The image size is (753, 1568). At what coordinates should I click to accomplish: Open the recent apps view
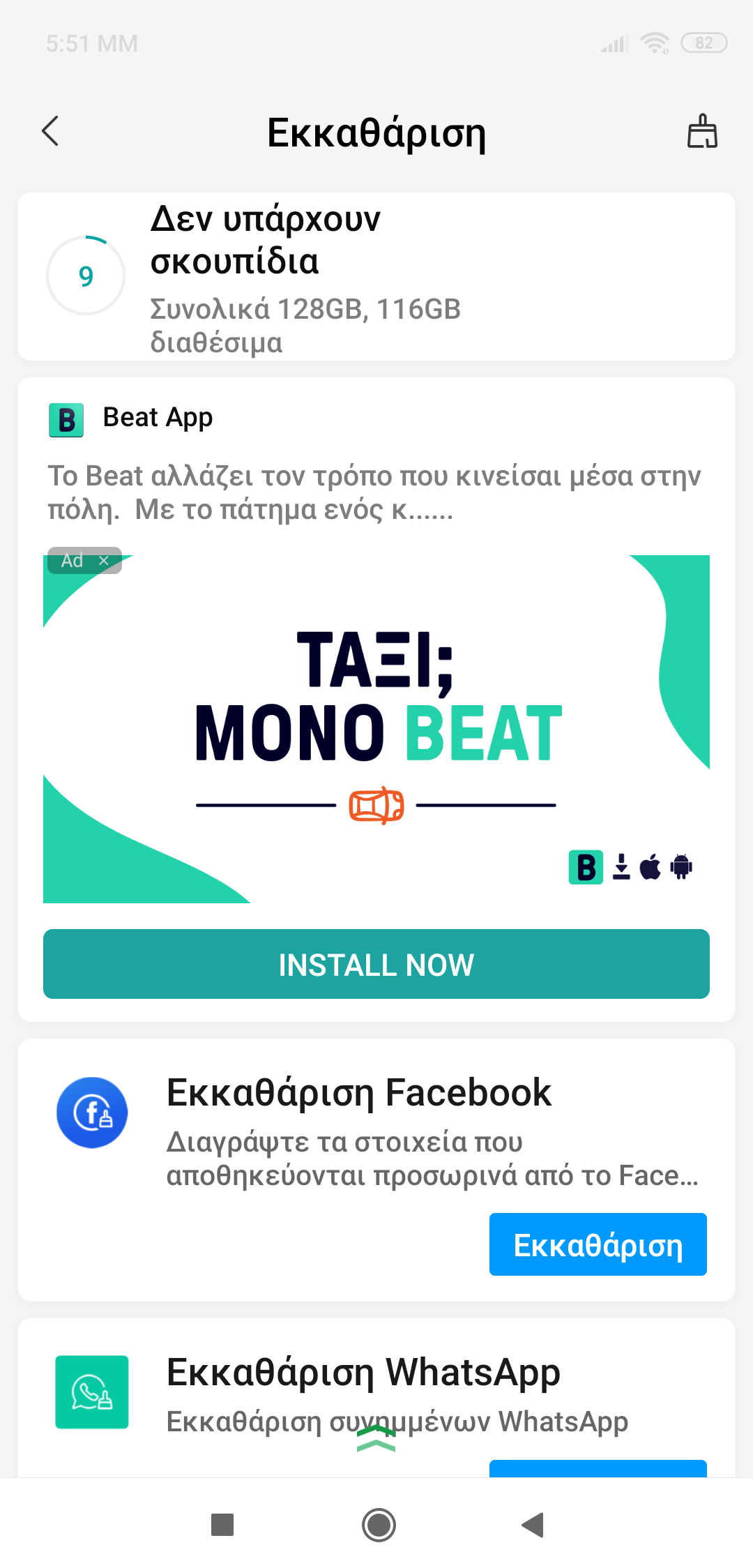click(x=222, y=1525)
